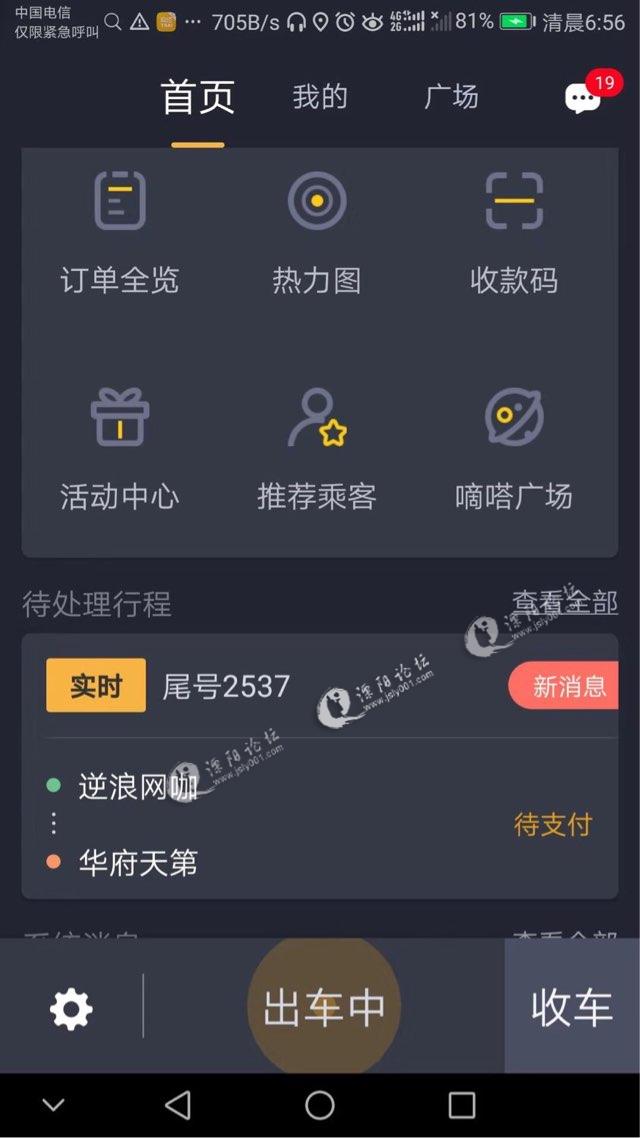The image size is (640, 1138).
Task: Go back with the system back button
Action: (178, 1105)
